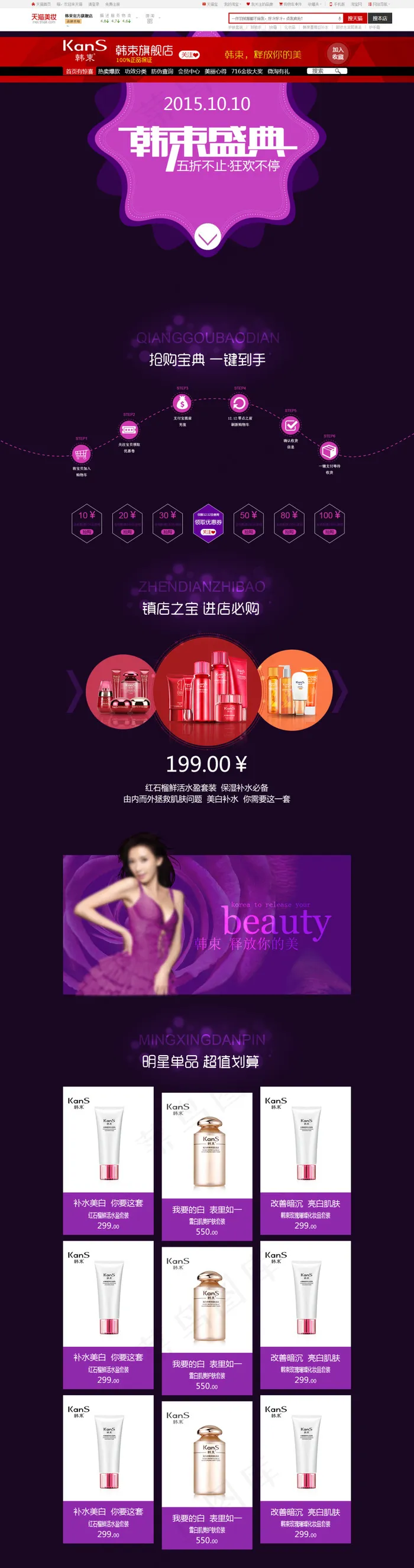This screenshot has height=1568, width=414.
Task: Open the 716金妆大奖 nav tab
Action: 247,71
